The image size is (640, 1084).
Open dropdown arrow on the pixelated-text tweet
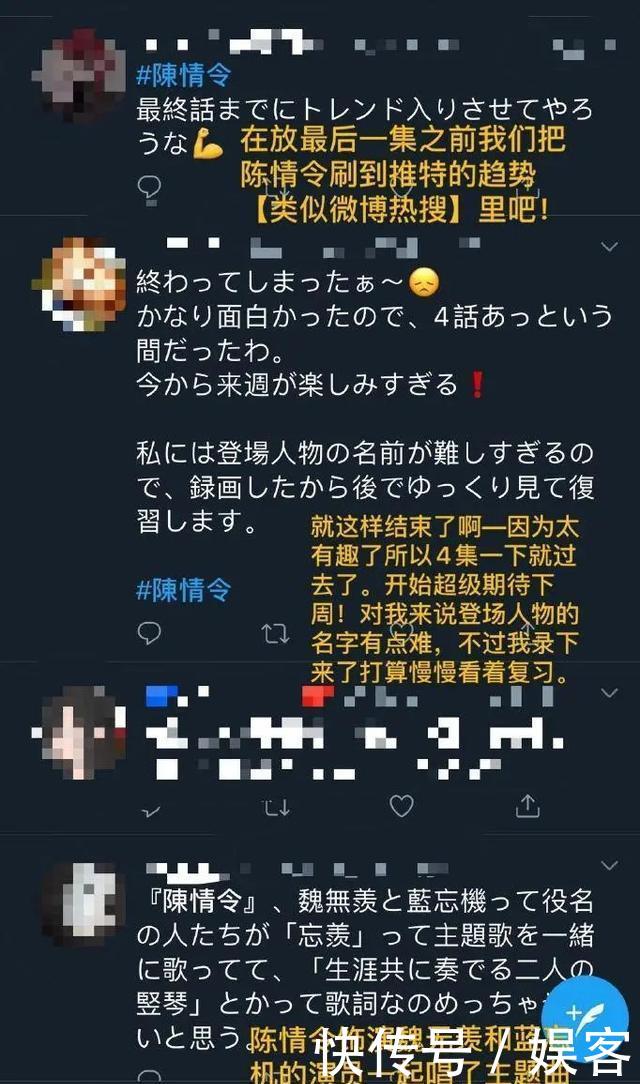(609, 693)
